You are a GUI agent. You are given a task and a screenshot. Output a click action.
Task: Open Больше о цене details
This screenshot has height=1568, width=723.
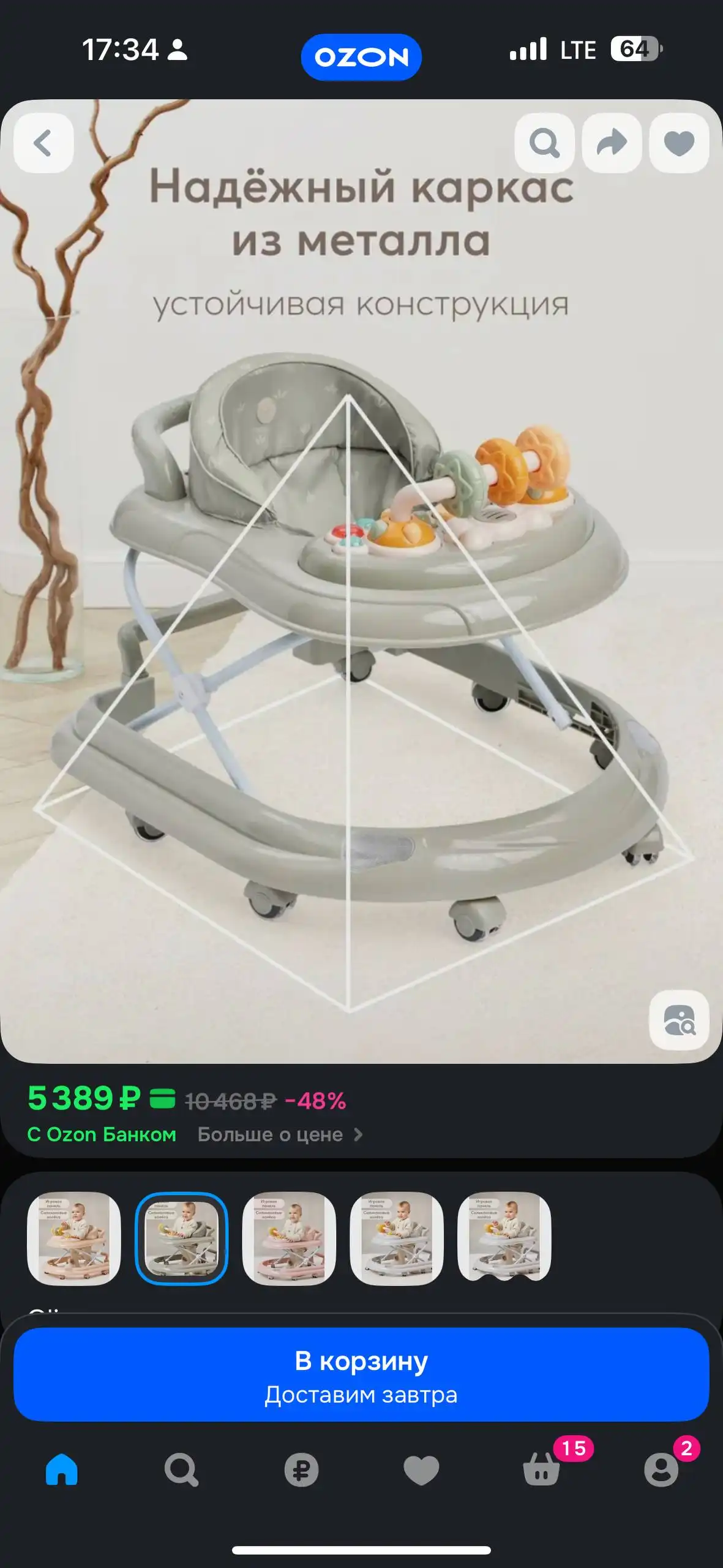coord(280,1134)
